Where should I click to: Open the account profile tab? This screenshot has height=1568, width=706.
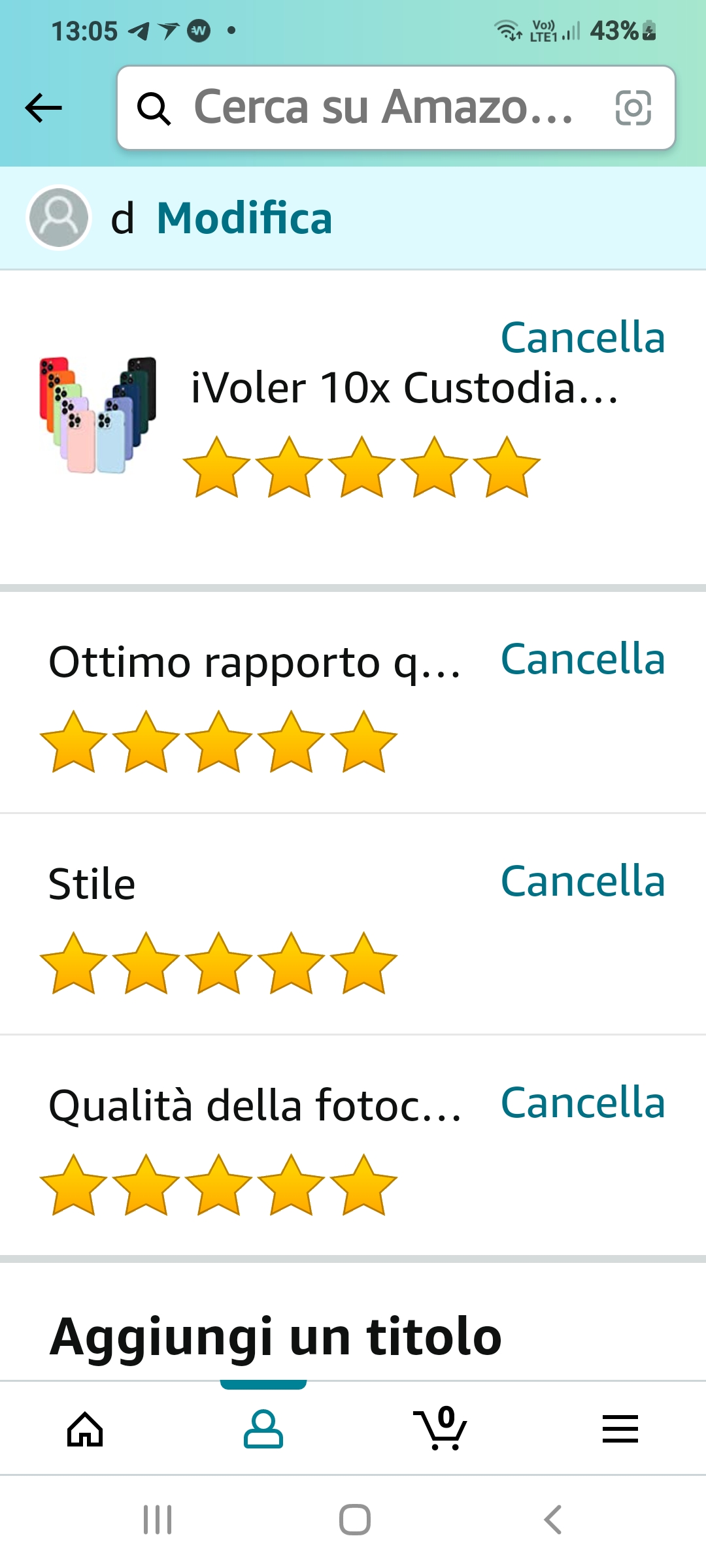pyautogui.click(x=263, y=1429)
